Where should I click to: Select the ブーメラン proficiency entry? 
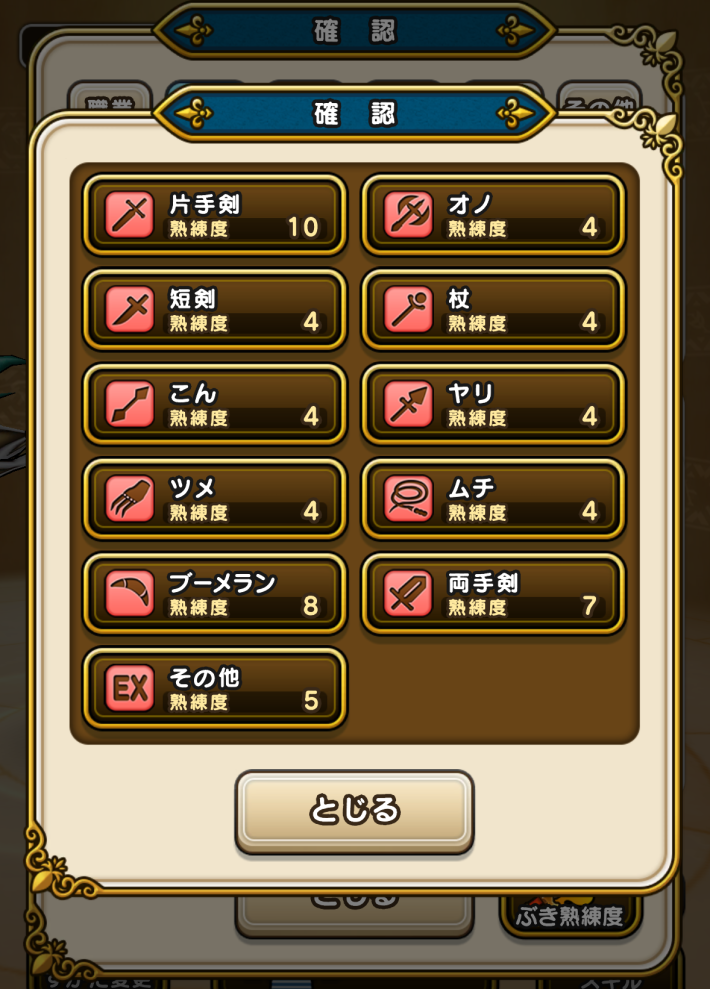coord(214,594)
